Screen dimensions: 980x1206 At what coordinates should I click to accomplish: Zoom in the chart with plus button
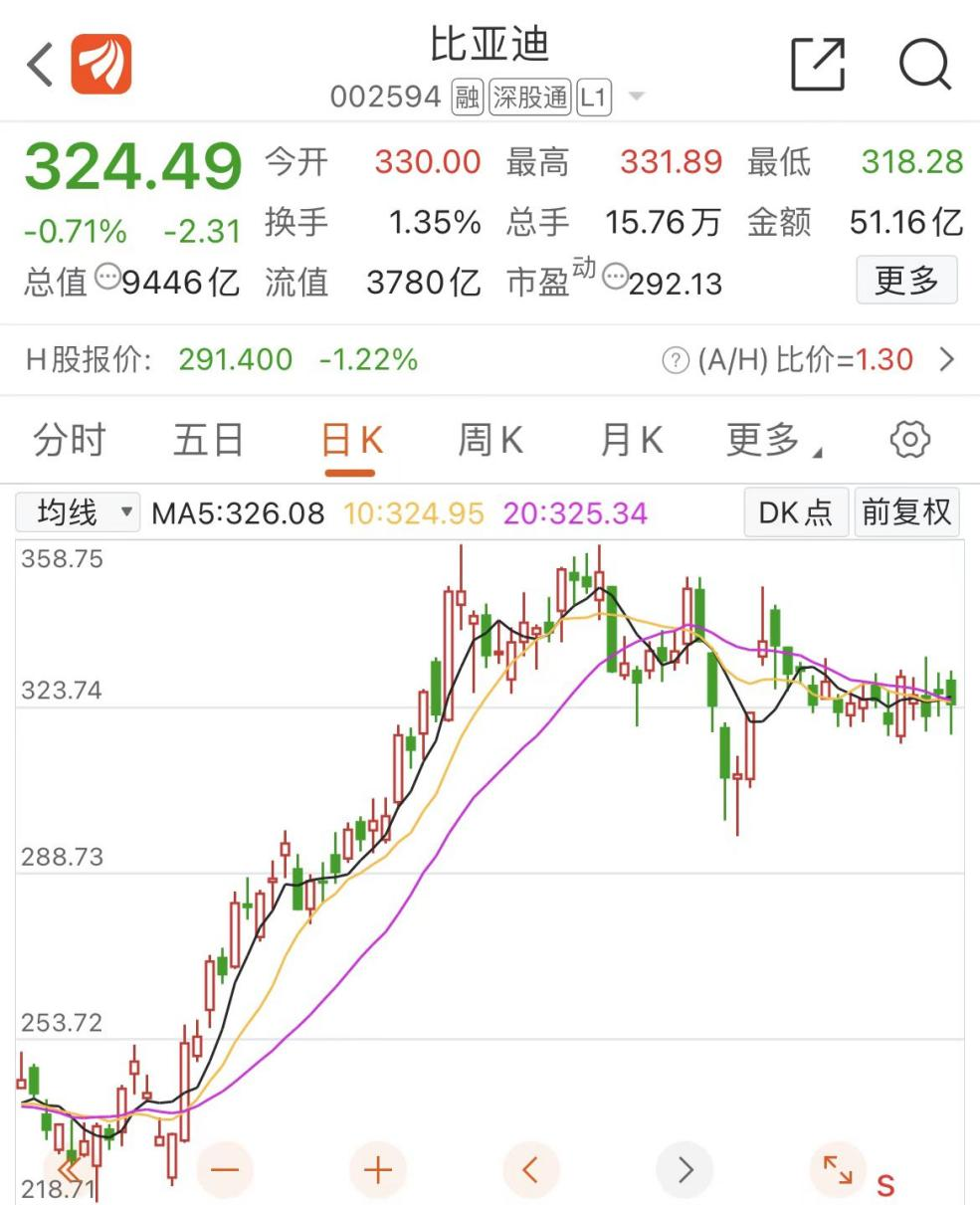(378, 1169)
